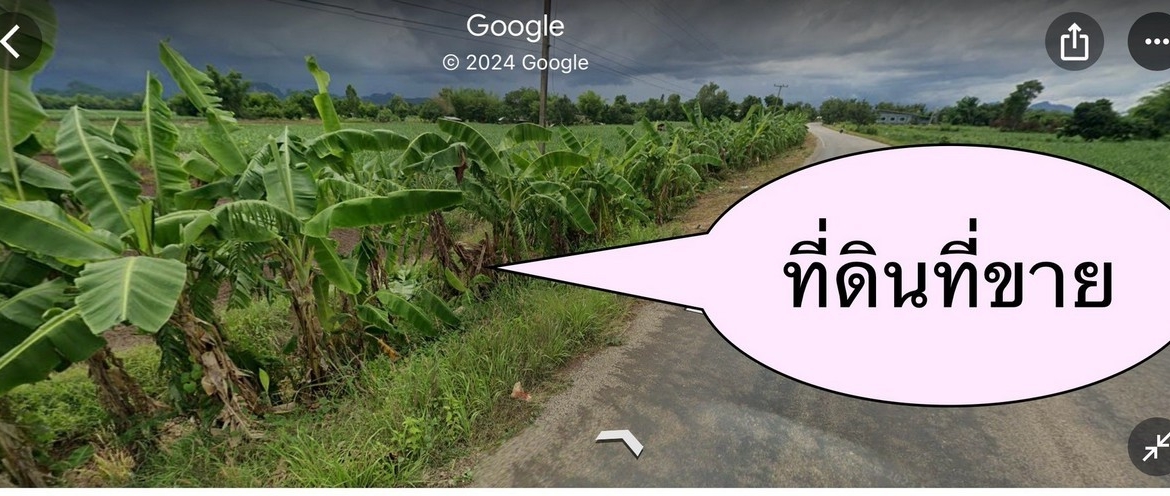
Task: Go back from Street View
Action: tap(12, 42)
